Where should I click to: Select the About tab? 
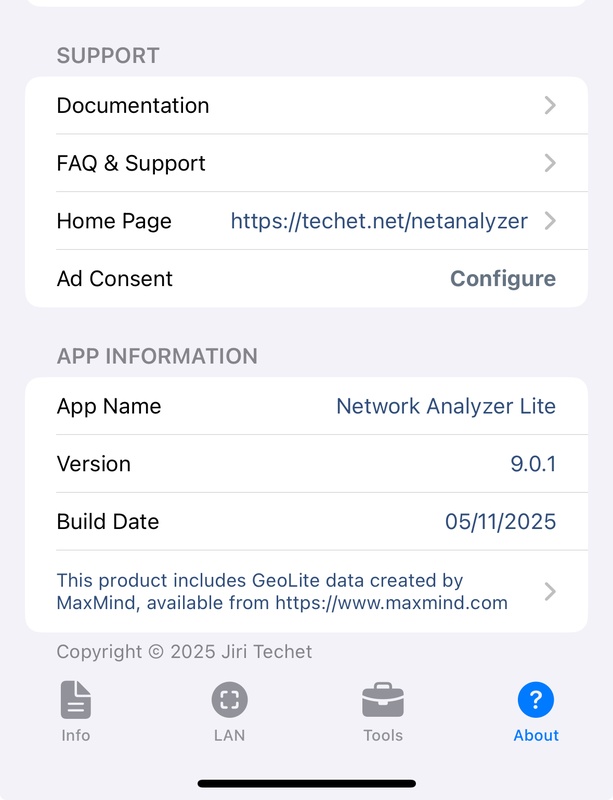pyautogui.click(x=536, y=712)
